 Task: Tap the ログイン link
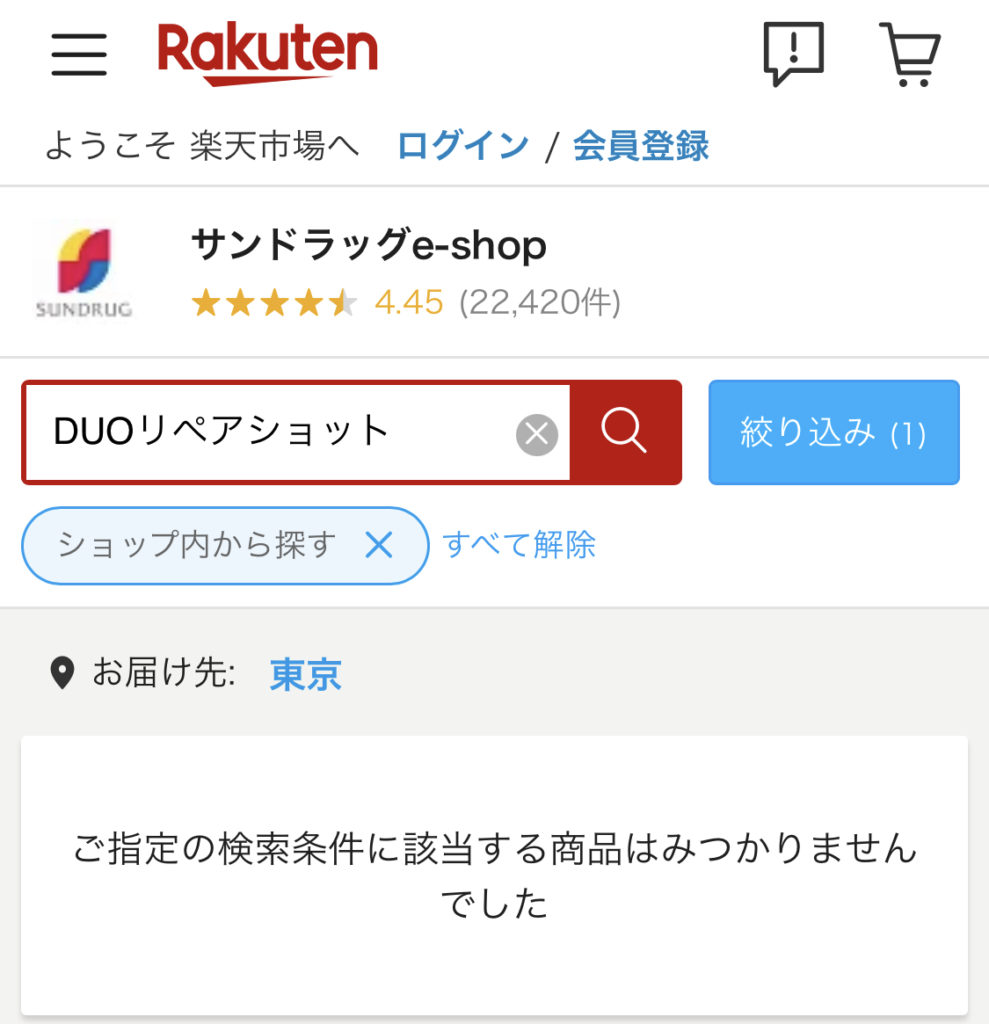pyautogui.click(x=462, y=146)
